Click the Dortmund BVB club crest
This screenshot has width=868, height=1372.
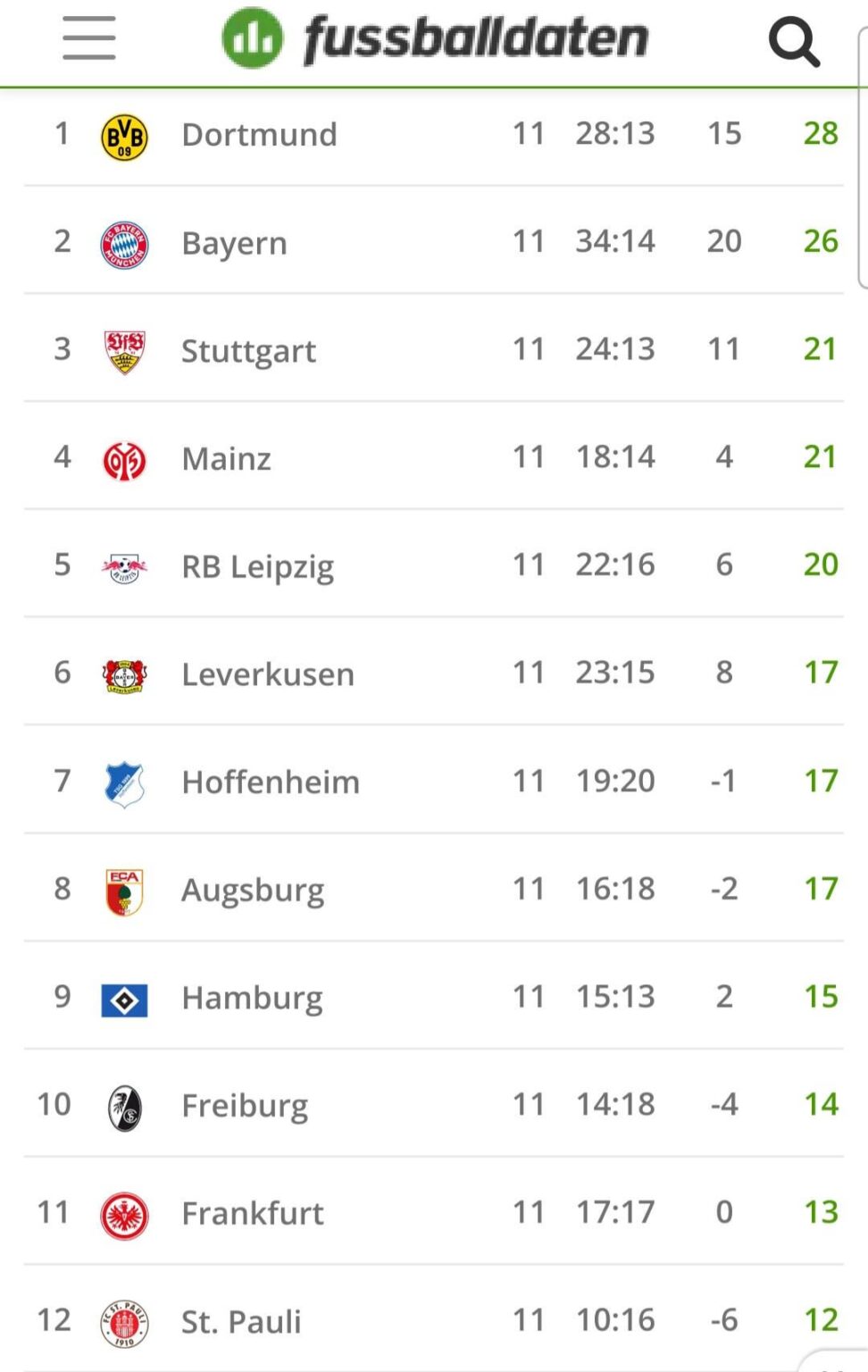click(x=125, y=133)
